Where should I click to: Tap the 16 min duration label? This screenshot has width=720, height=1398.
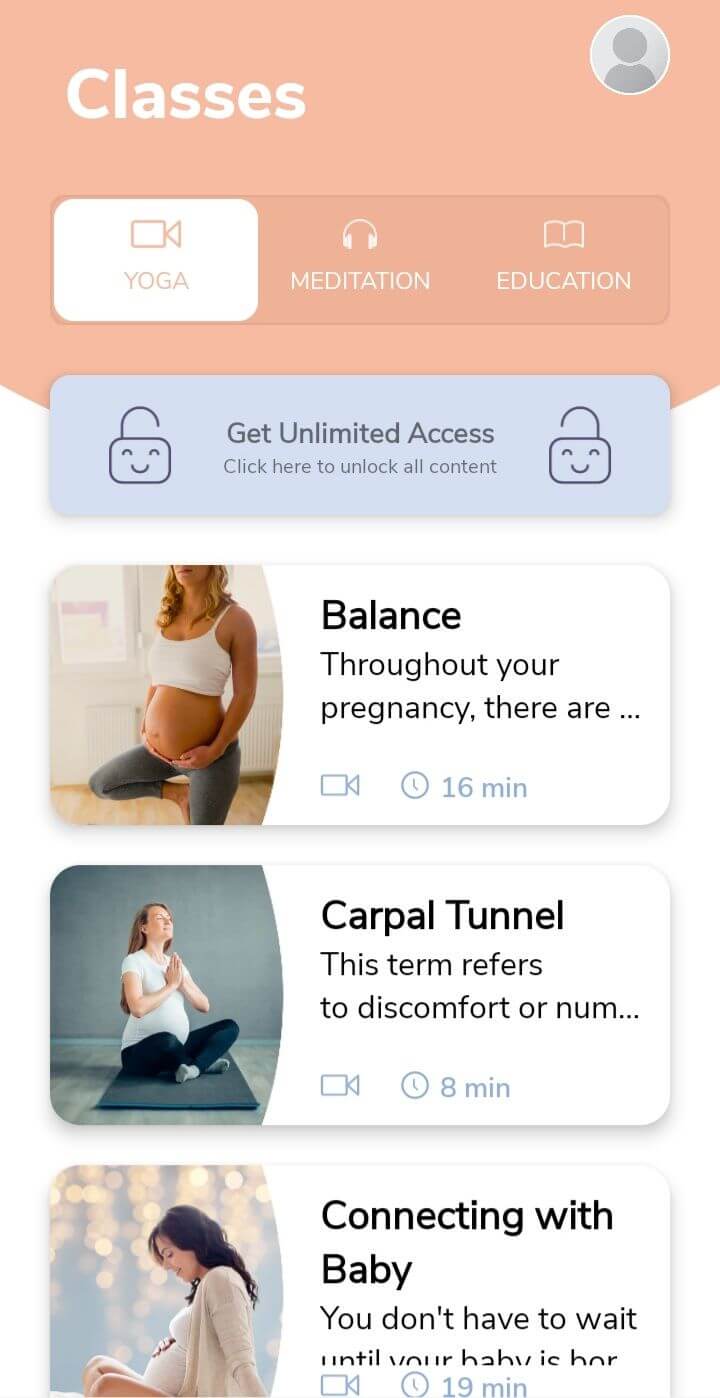coord(481,786)
